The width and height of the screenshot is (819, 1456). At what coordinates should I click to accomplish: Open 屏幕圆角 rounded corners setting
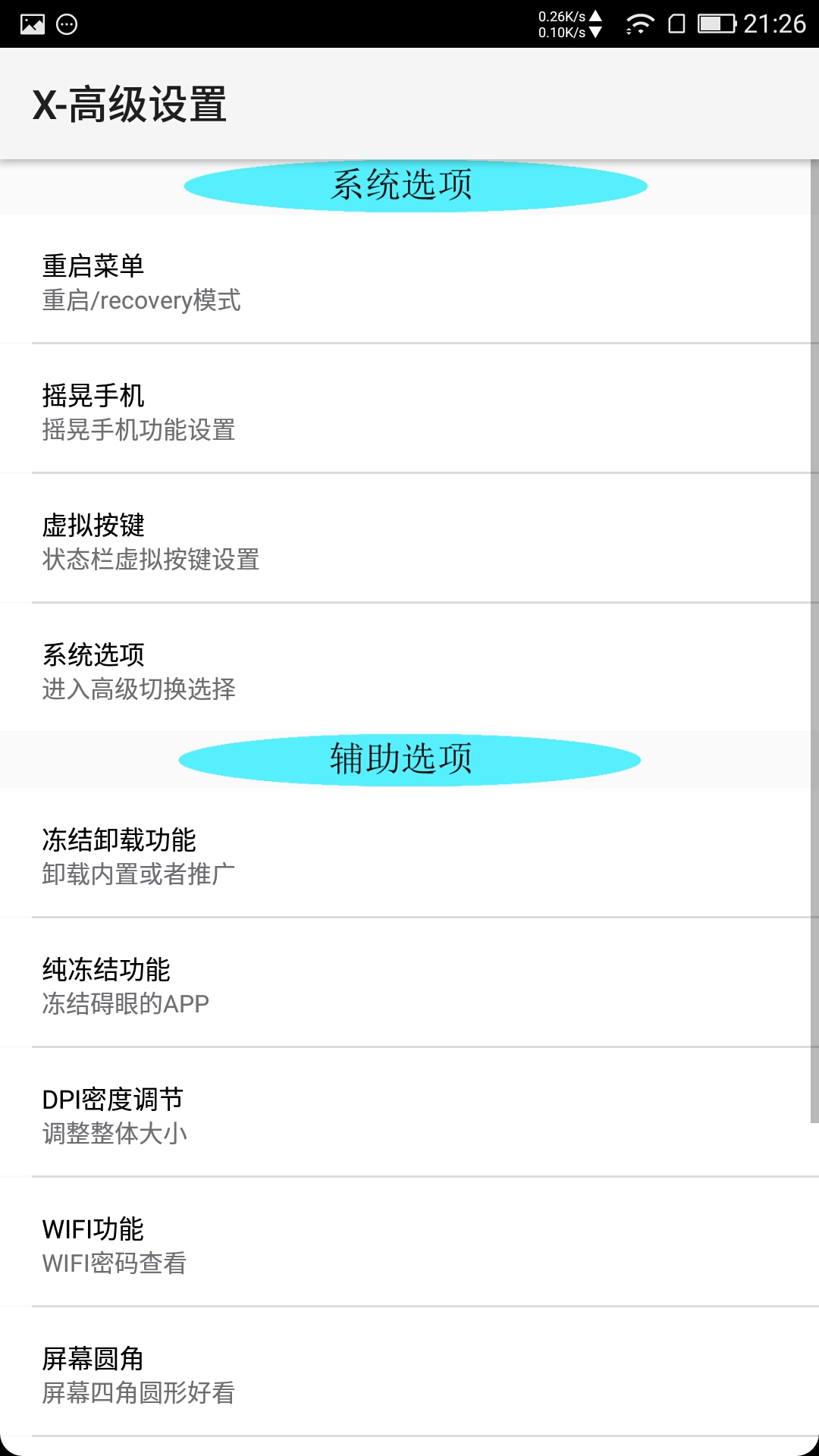coord(409,1374)
